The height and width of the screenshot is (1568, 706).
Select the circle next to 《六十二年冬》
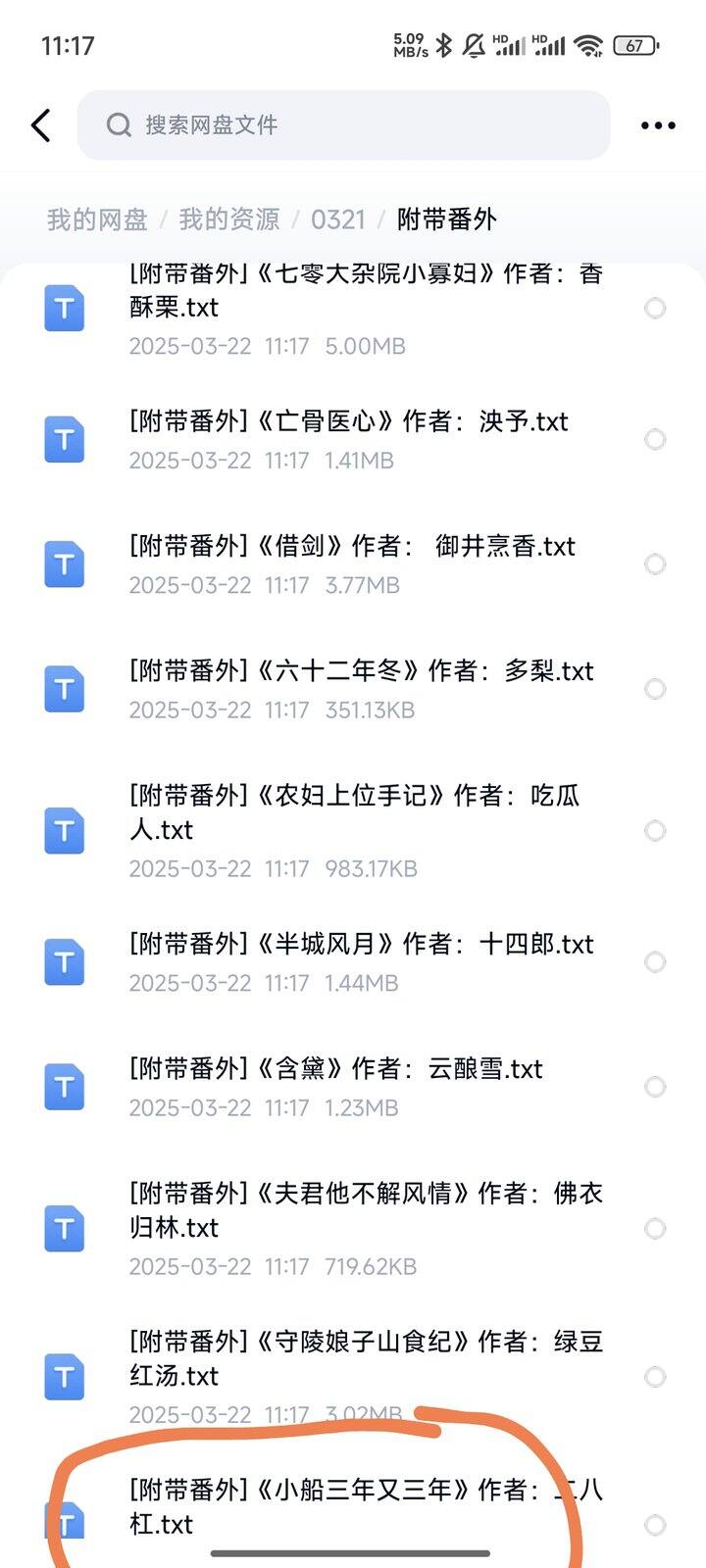point(655,688)
